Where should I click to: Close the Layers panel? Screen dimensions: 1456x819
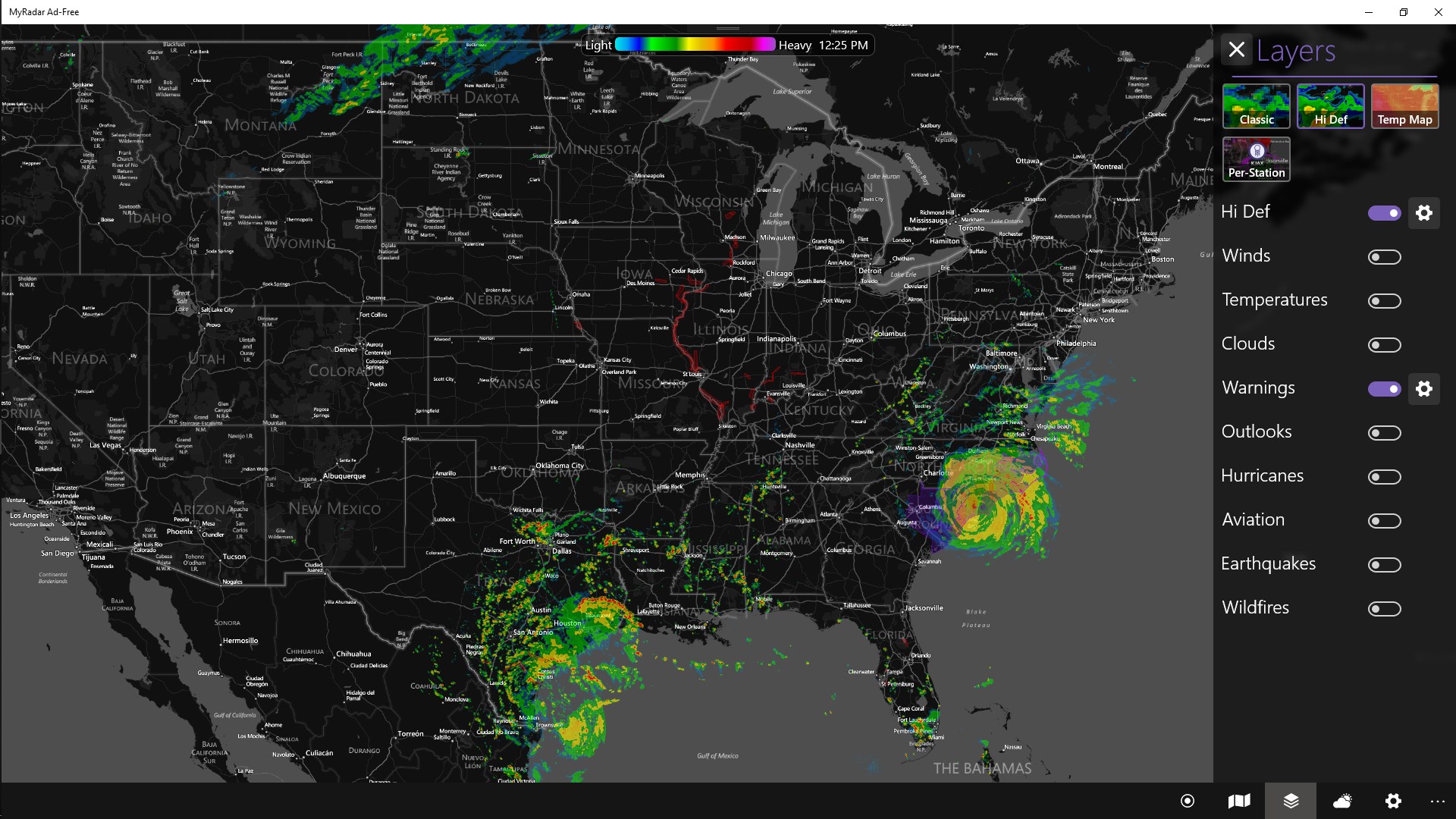1236,50
